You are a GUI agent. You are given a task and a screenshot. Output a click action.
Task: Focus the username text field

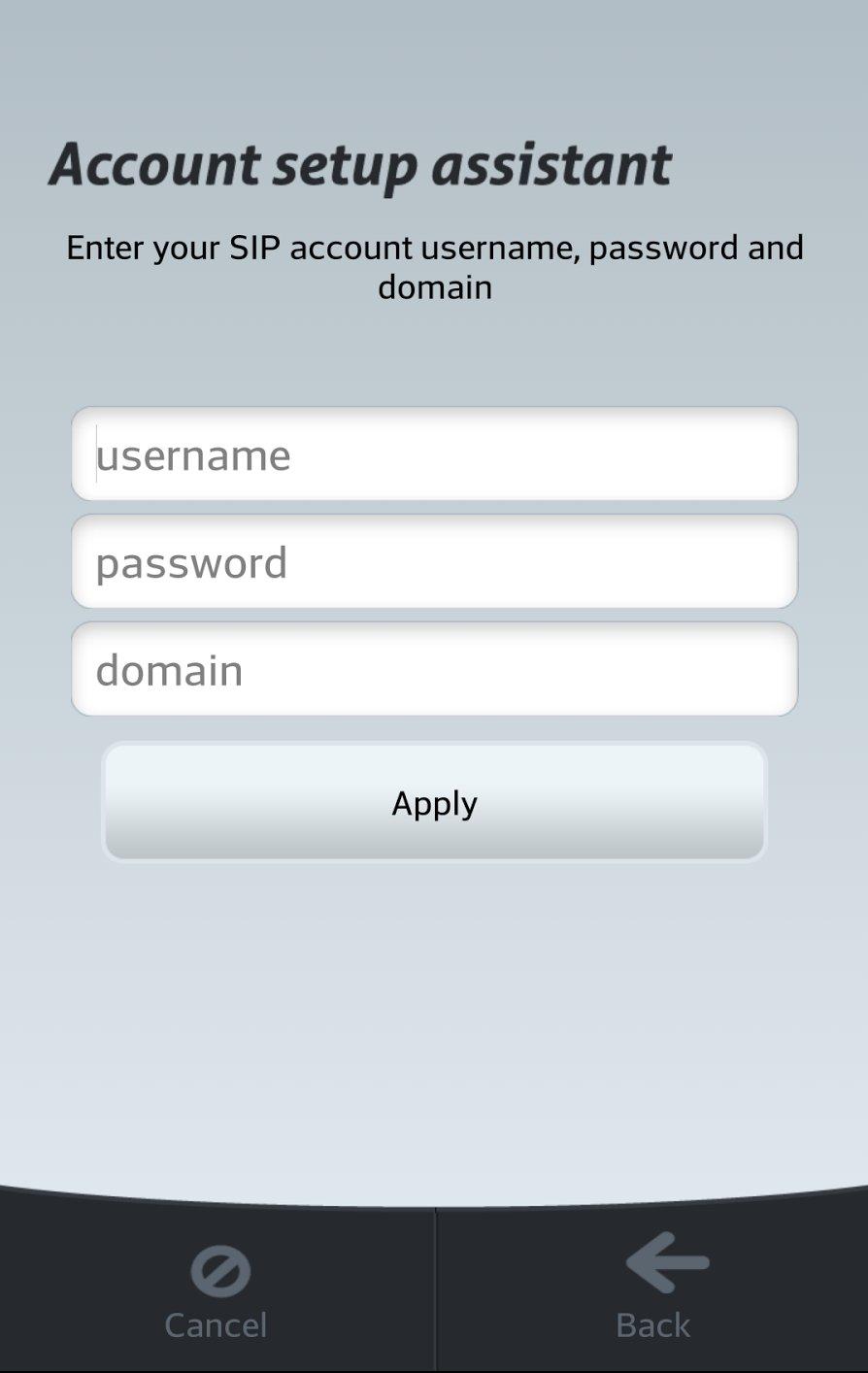[x=434, y=454]
